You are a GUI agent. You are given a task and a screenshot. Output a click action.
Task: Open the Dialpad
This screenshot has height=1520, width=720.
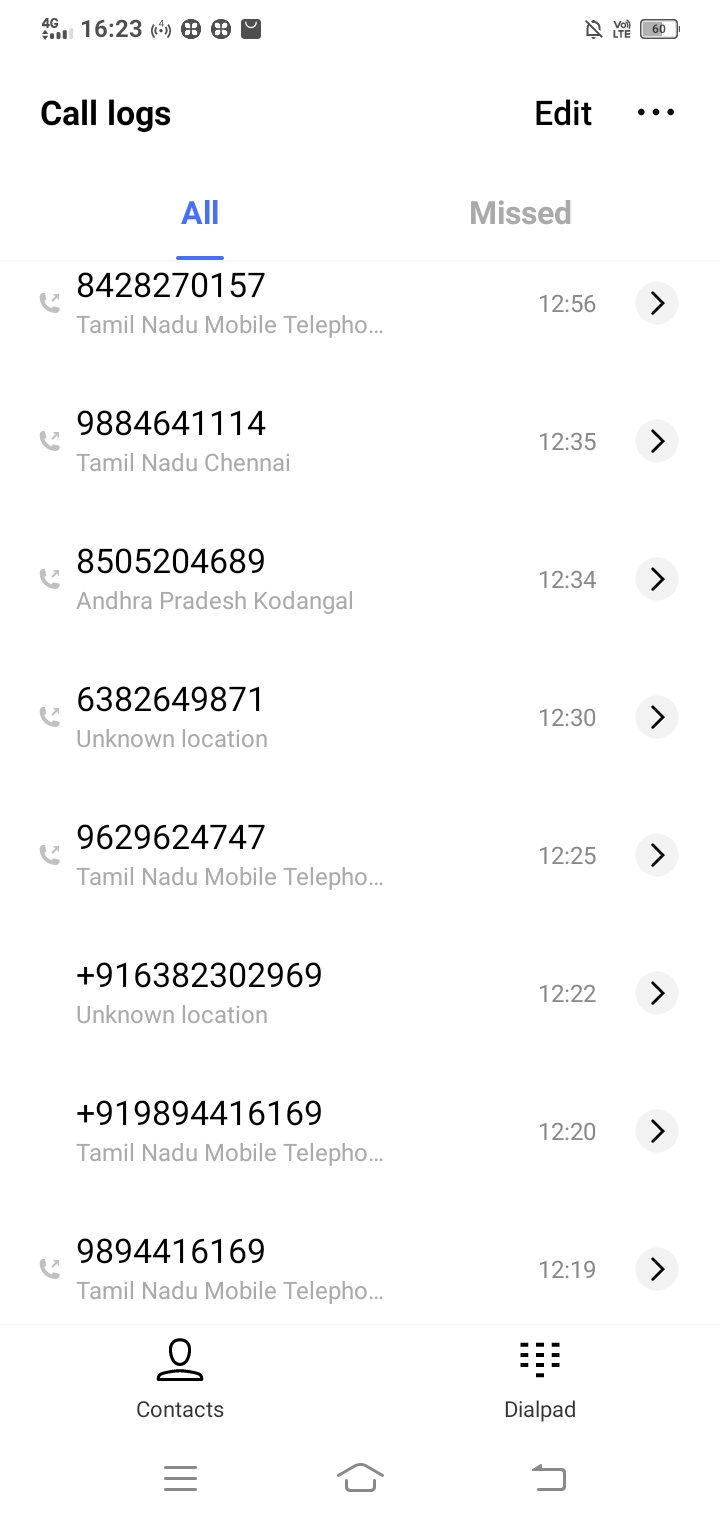tap(540, 1380)
